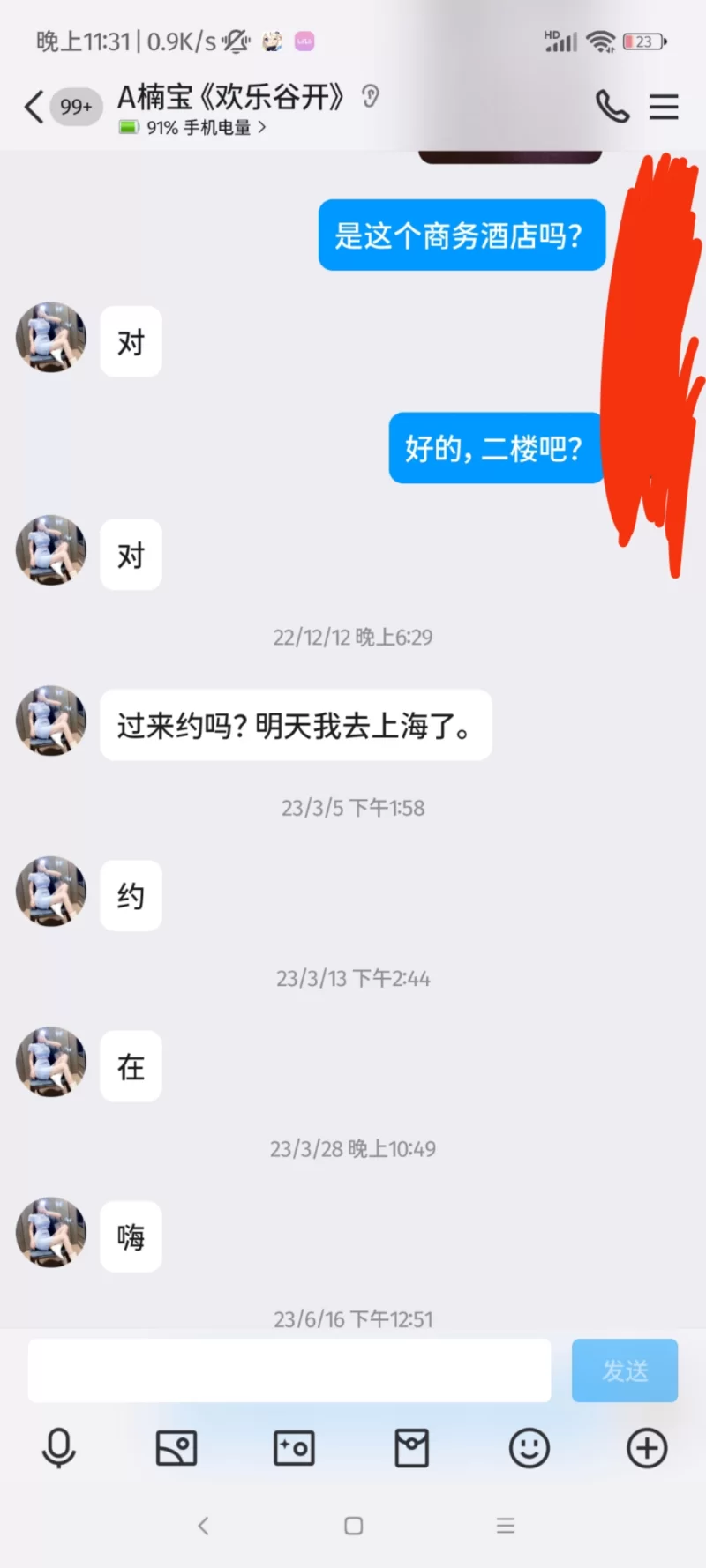Open the photo gallery picker
The height and width of the screenshot is (1568, 706).
click(x=176, y=1448)
